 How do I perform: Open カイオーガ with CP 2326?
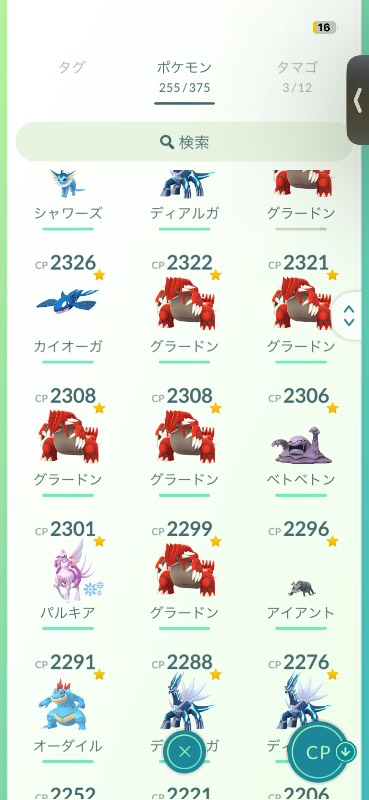68,308
